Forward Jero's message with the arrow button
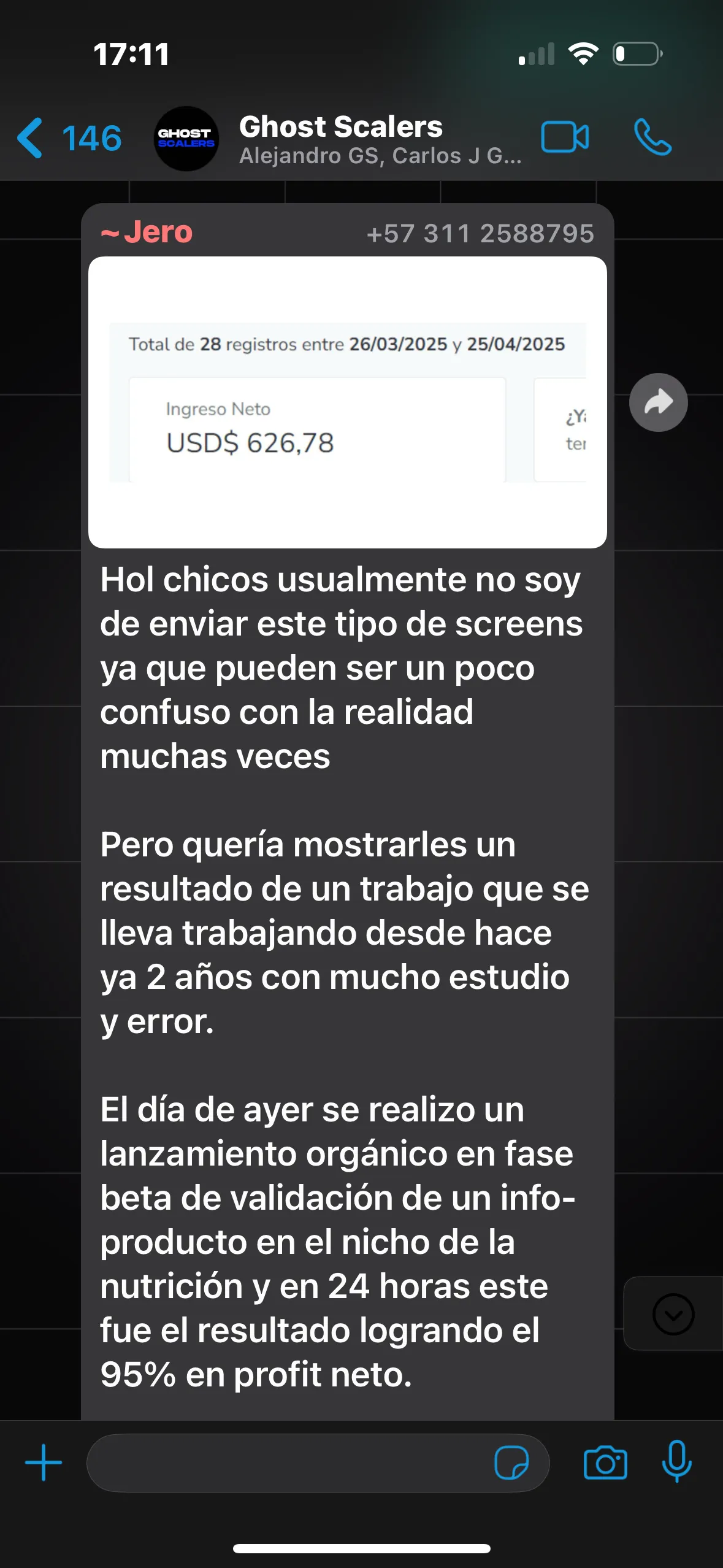The image size is (723, 1568). pyautogui.click(x=659, y=402)
